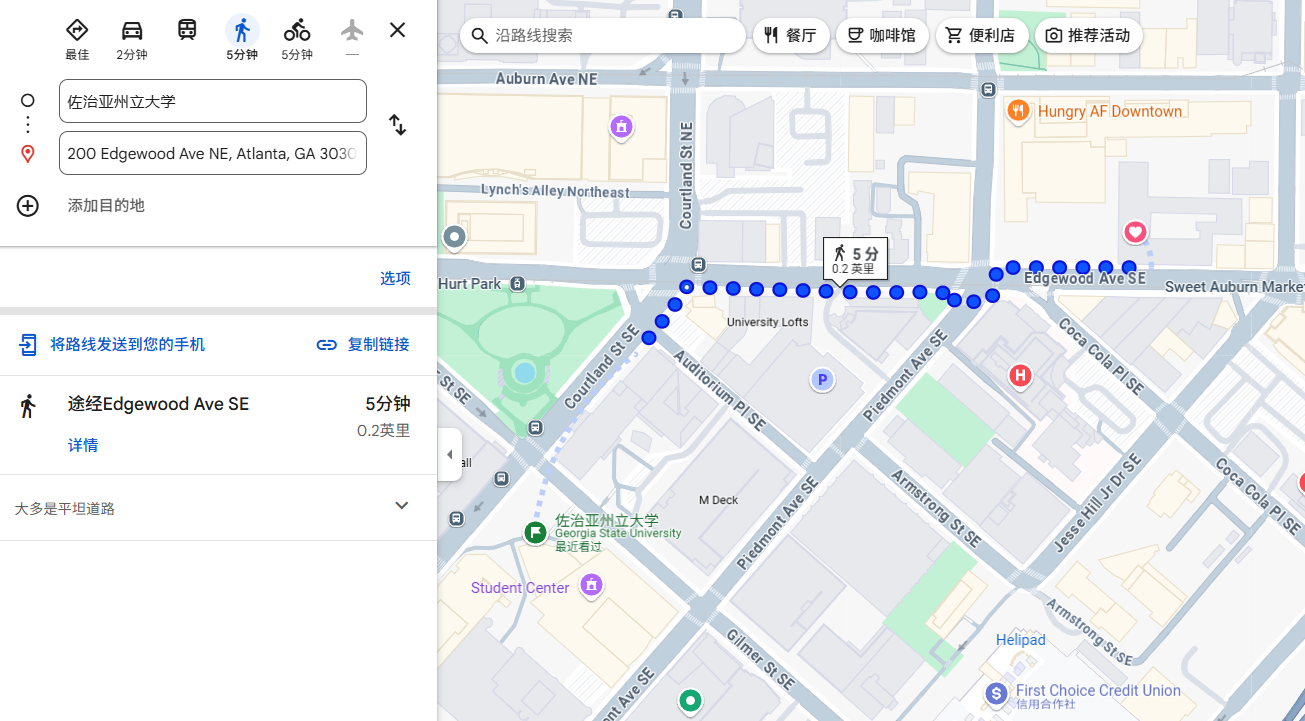
Task: Copy the route link via 复制链接
Action: (363, 344)
